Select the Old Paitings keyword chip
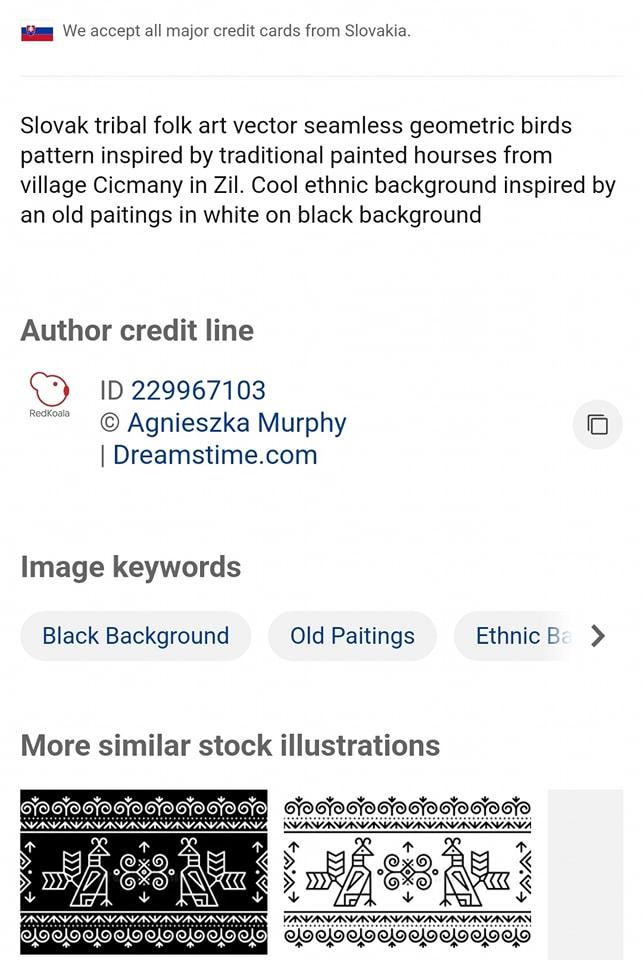 click(x=352, y=636)
